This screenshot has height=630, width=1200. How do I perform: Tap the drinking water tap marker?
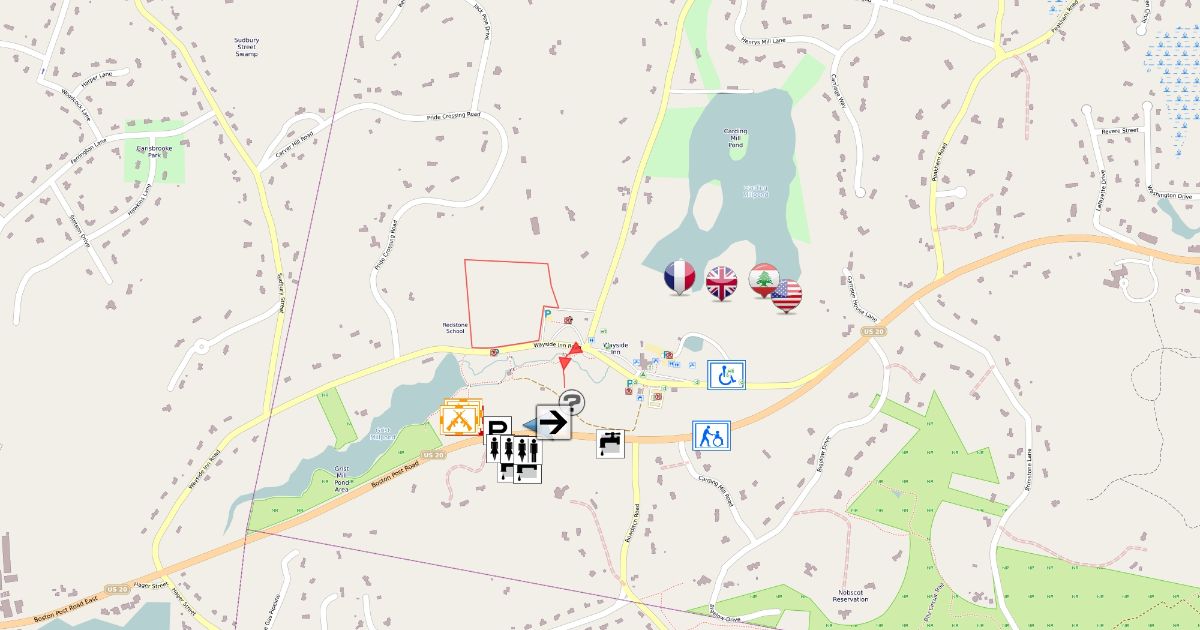pos(611,444)
